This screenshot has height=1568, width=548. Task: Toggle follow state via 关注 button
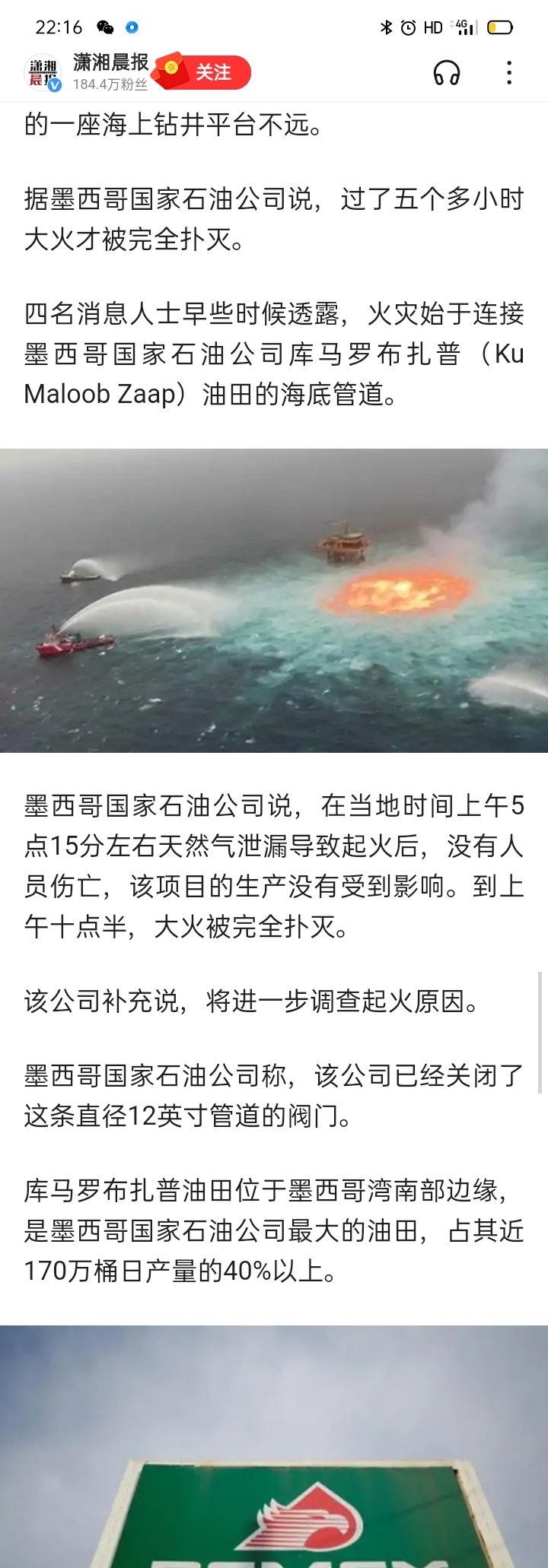point(215,71)
